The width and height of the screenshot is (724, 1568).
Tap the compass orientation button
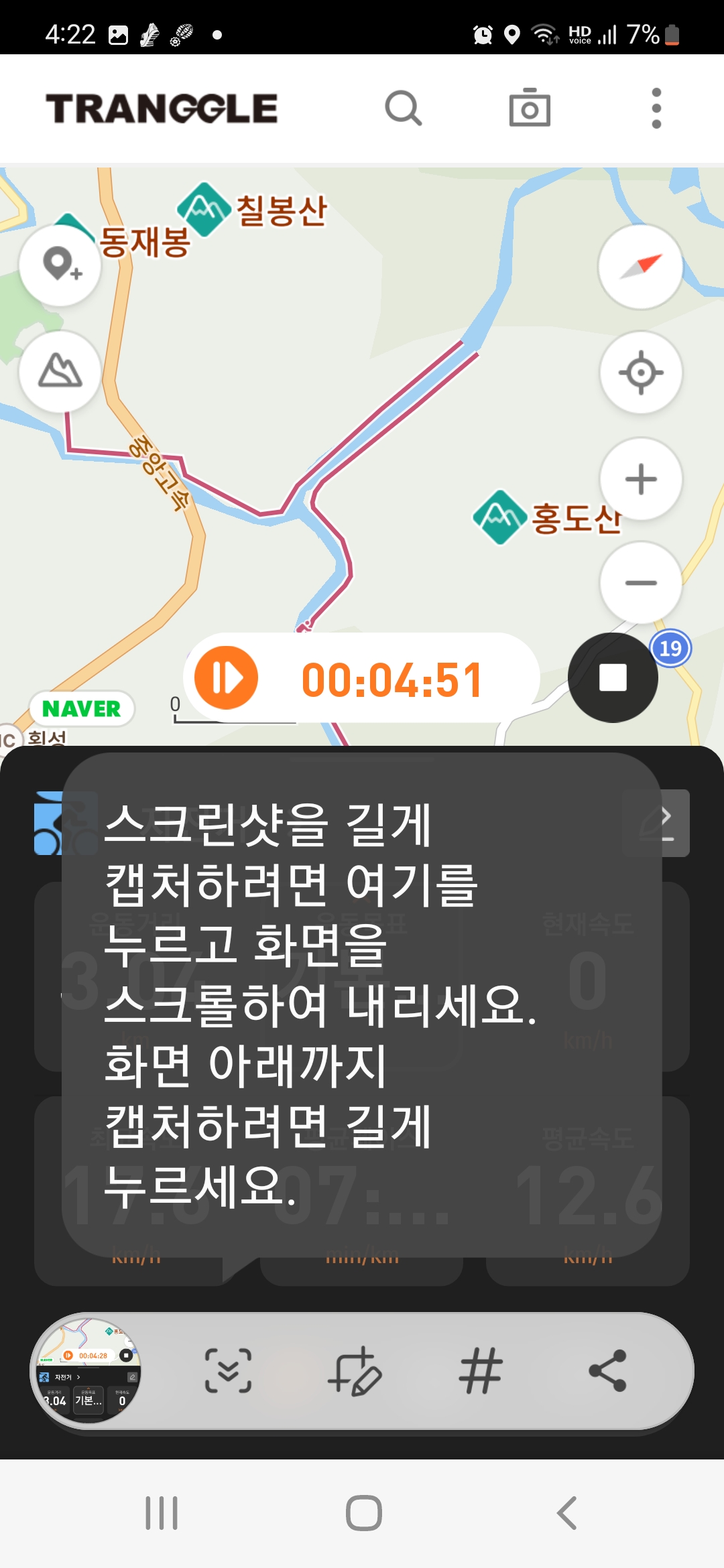[x=640, y=267]
